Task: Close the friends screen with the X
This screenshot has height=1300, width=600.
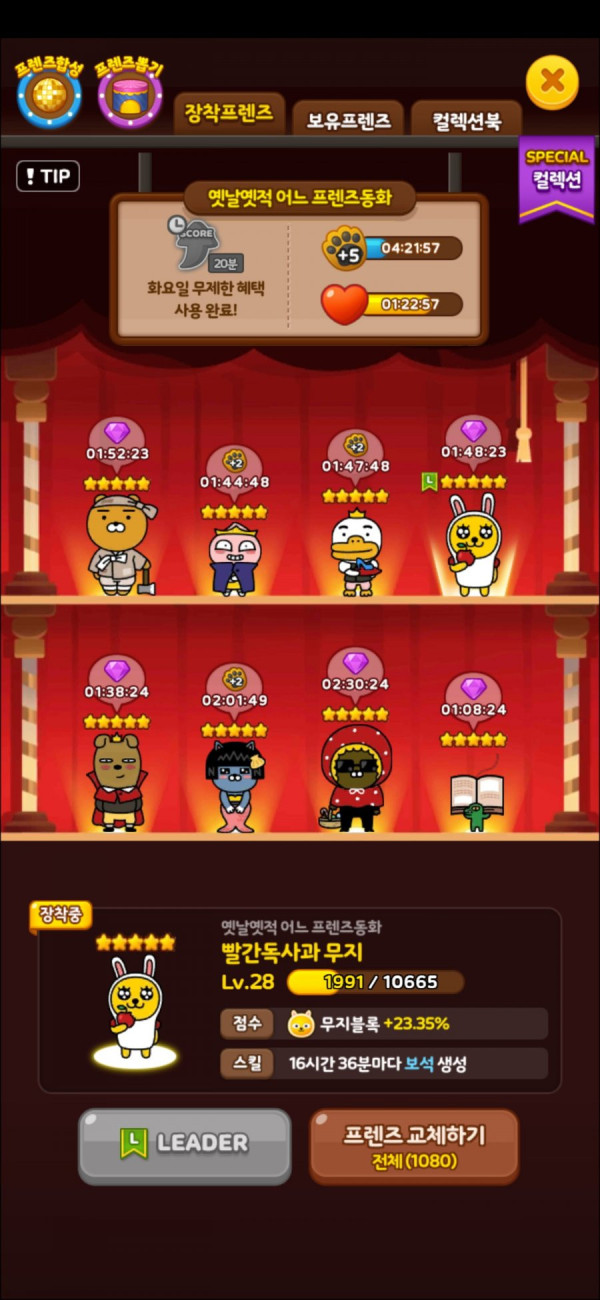Action: point(552,83)
